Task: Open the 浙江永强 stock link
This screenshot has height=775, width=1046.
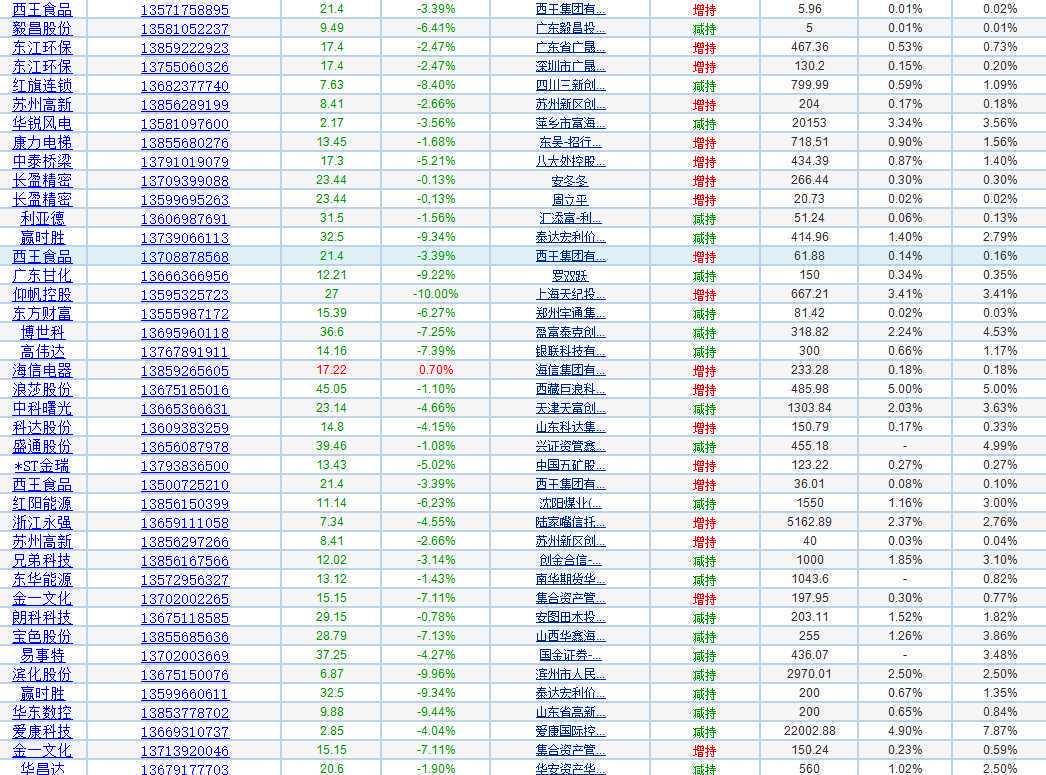Action: [x=42, y=523]
